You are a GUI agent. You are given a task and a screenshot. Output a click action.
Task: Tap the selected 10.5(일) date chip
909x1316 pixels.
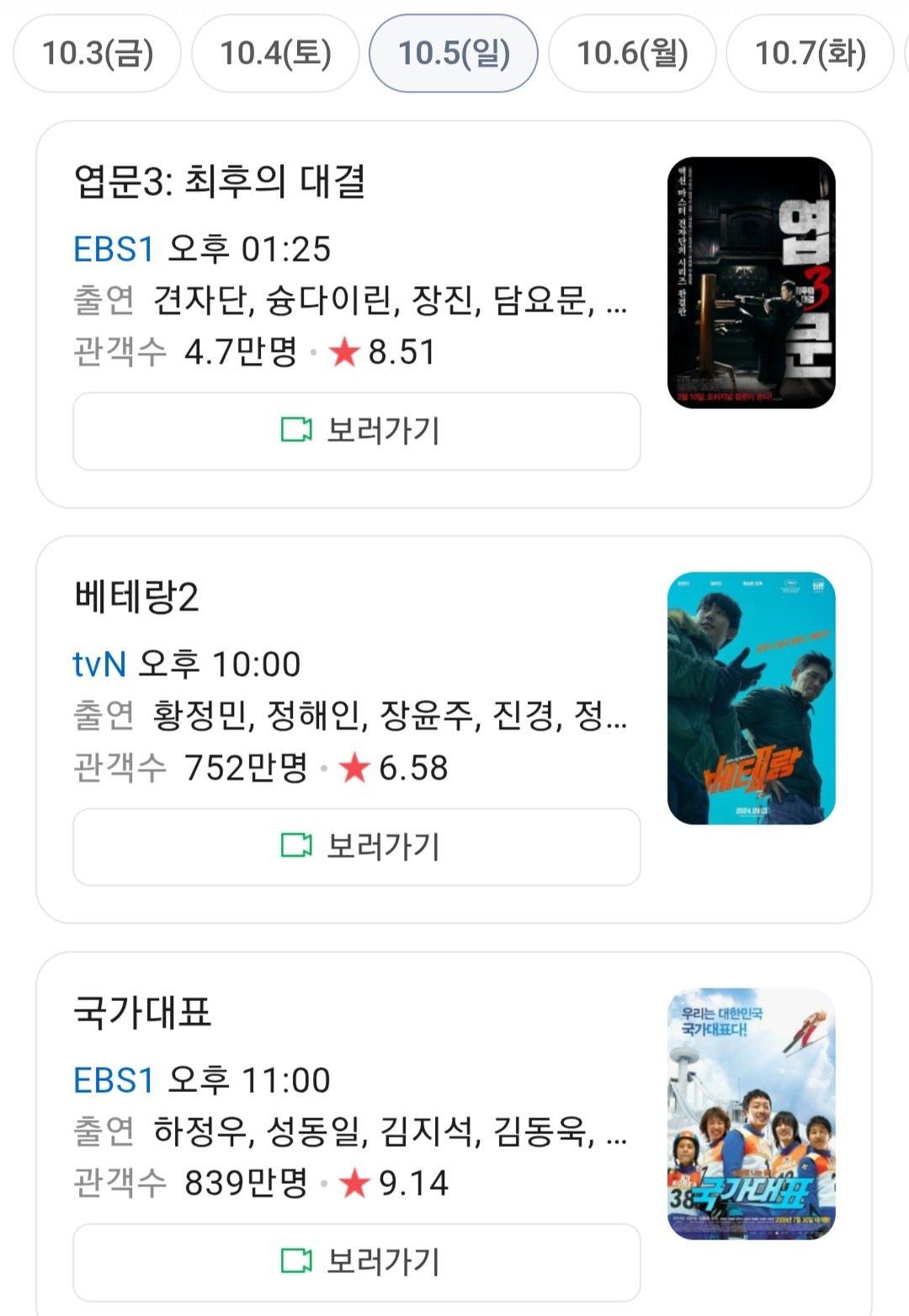[x=454, y=54]
